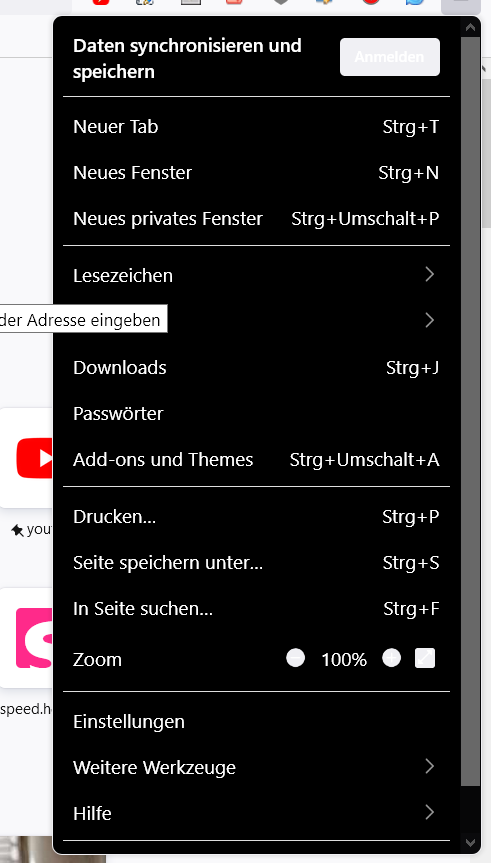Viewport: 491px width, 863px height.
Task: Reset zoom via the 100% label
Action: pos(344,659)
